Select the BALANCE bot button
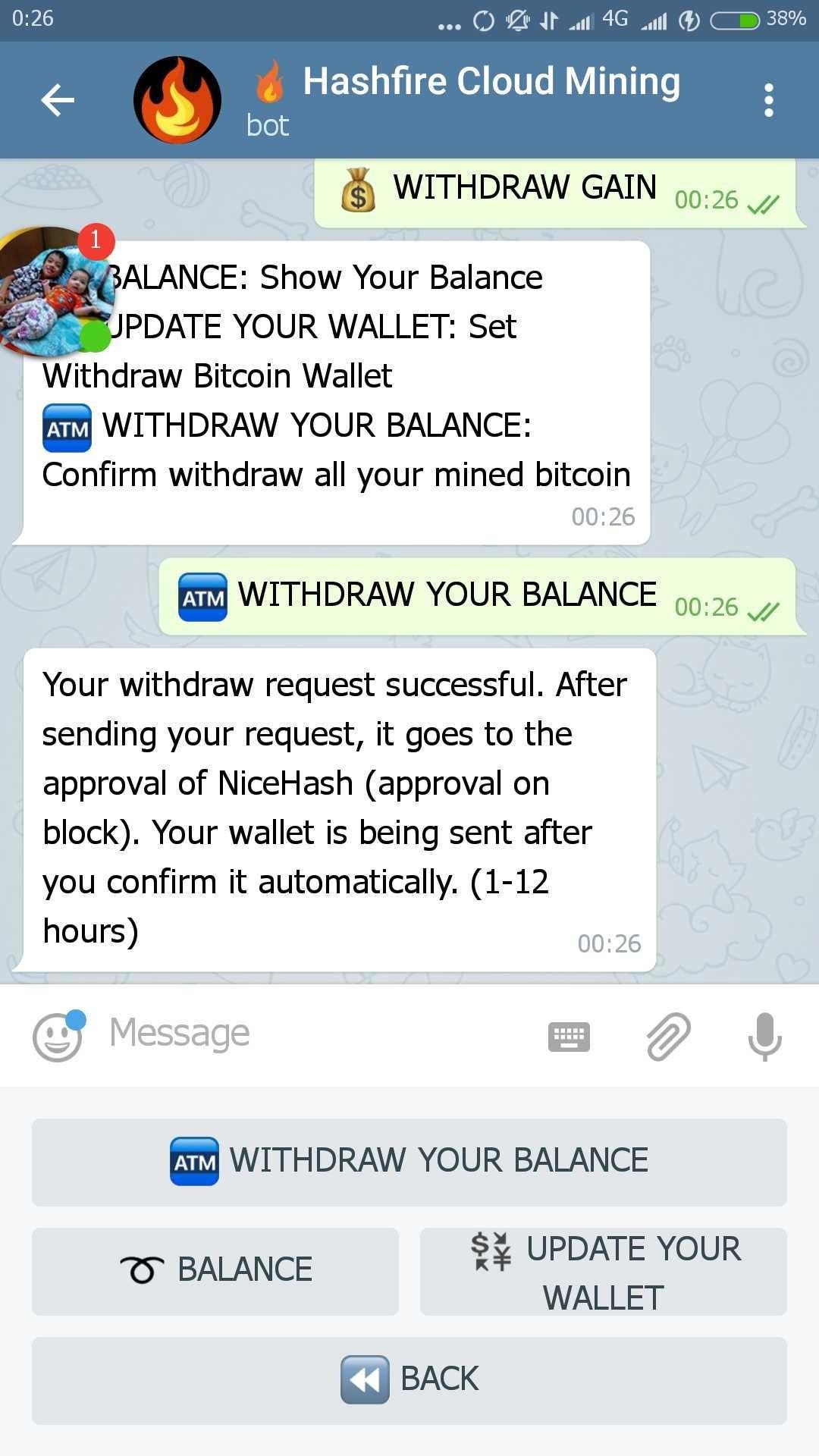The height and width of the screenshot is (1456, 819). pos(215,1271)
